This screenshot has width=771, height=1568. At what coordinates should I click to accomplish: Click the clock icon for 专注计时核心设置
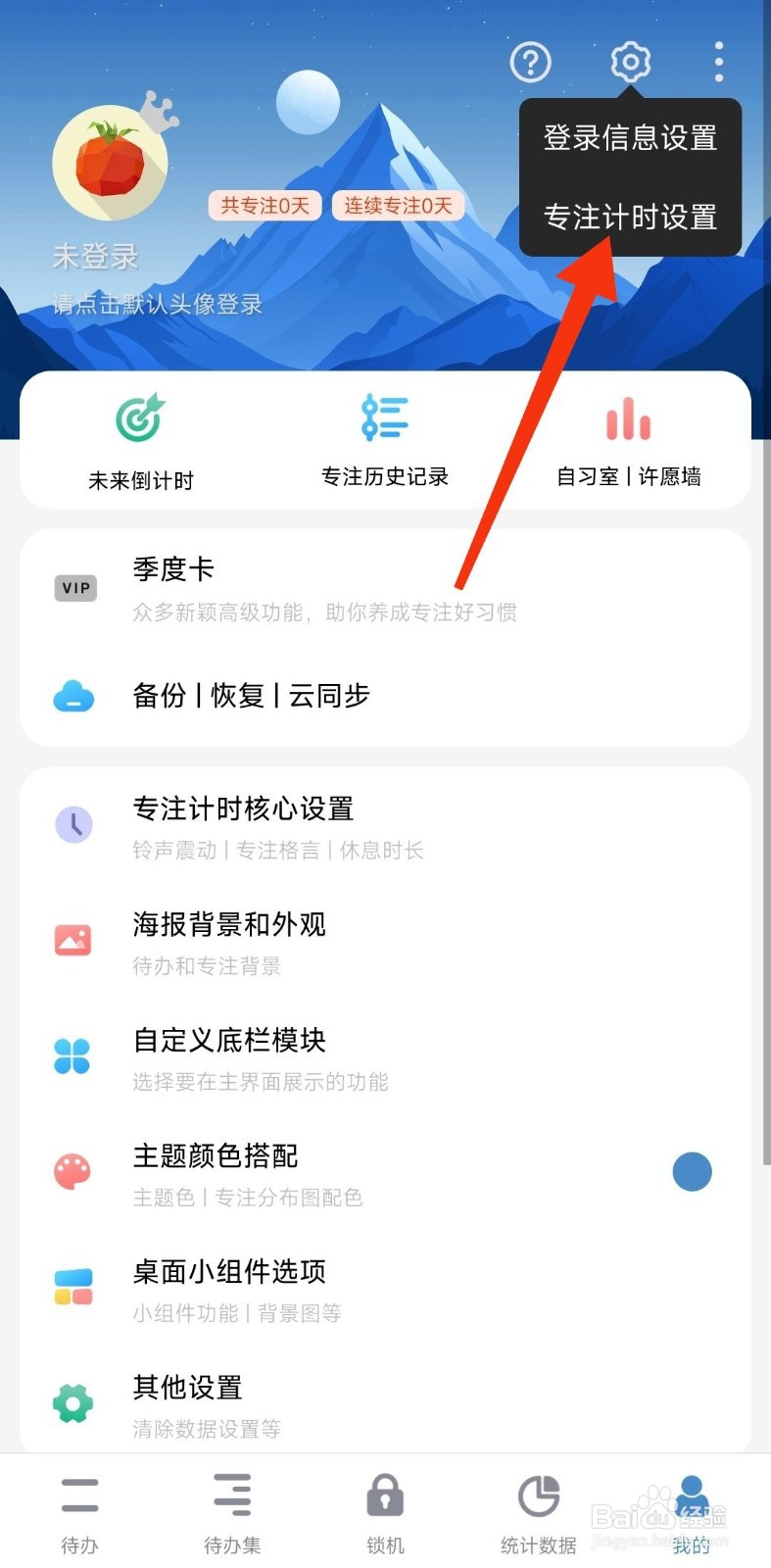73,825
